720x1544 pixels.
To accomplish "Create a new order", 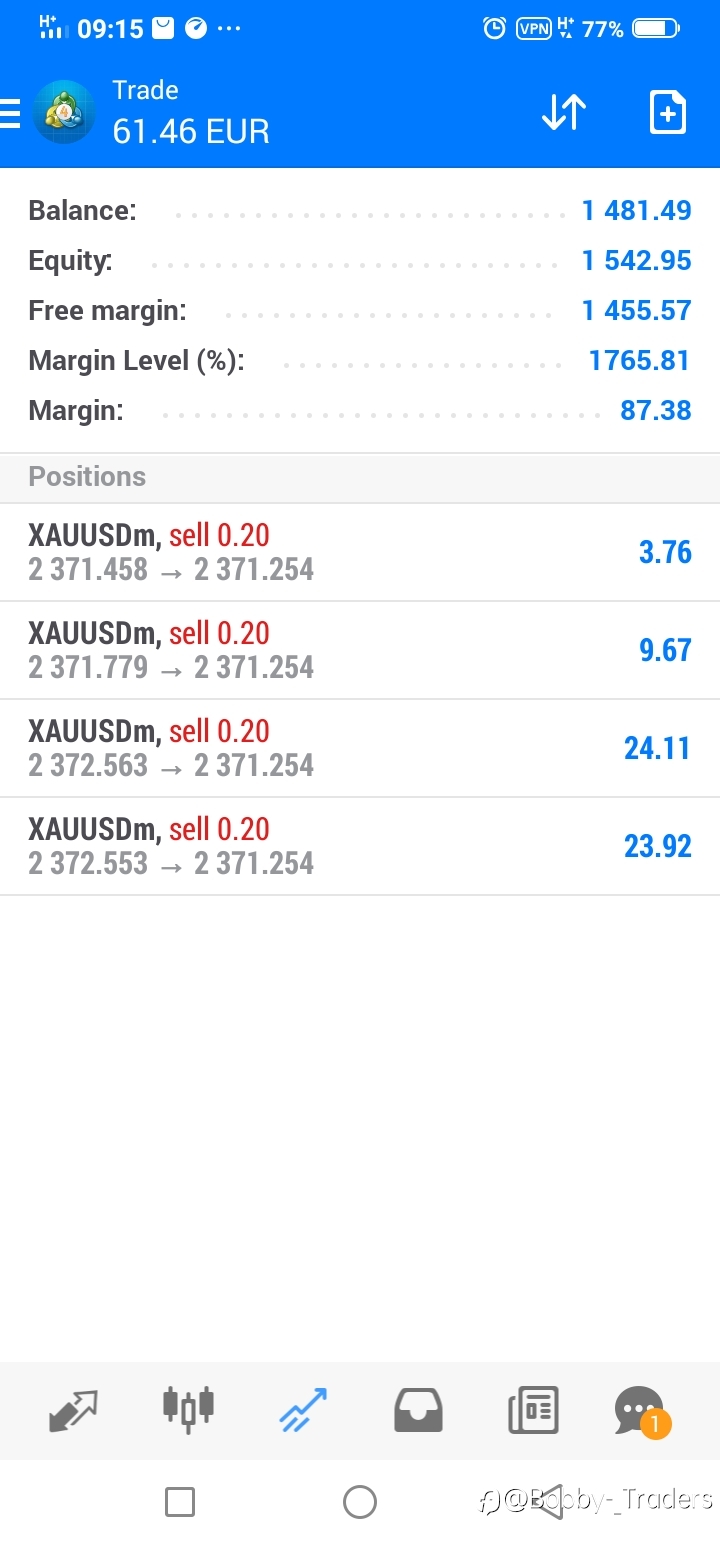I will coord(668,113).
